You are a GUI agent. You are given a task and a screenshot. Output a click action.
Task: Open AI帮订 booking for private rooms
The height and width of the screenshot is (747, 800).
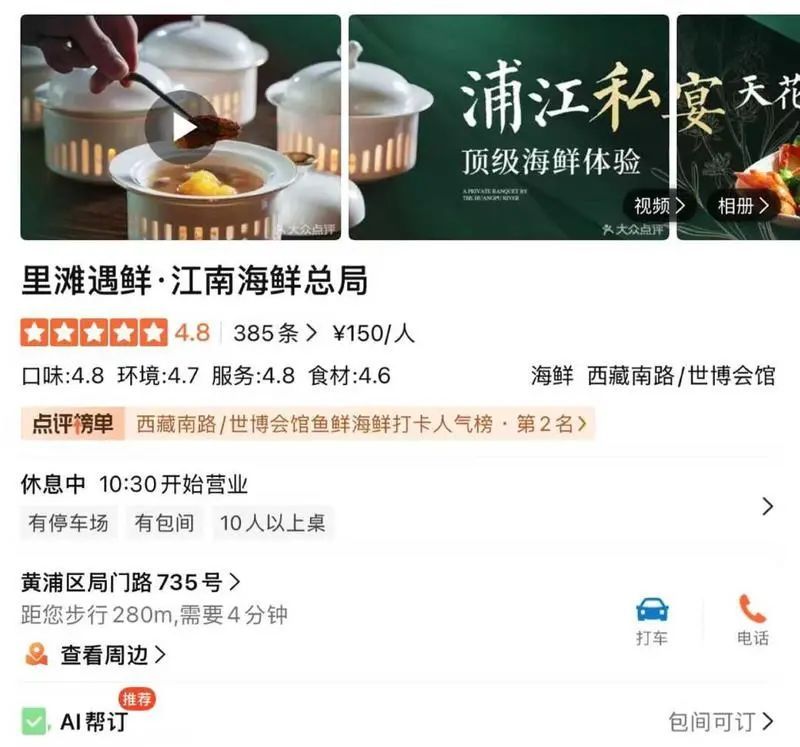(400, 720)
